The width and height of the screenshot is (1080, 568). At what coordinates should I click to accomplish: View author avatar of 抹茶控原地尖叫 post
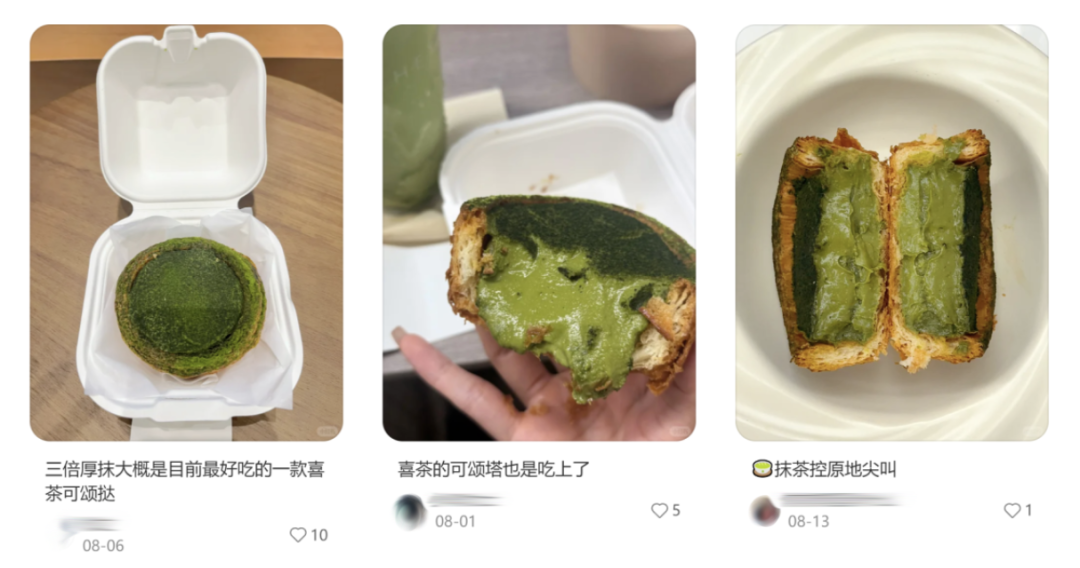[x=765, y=512]
